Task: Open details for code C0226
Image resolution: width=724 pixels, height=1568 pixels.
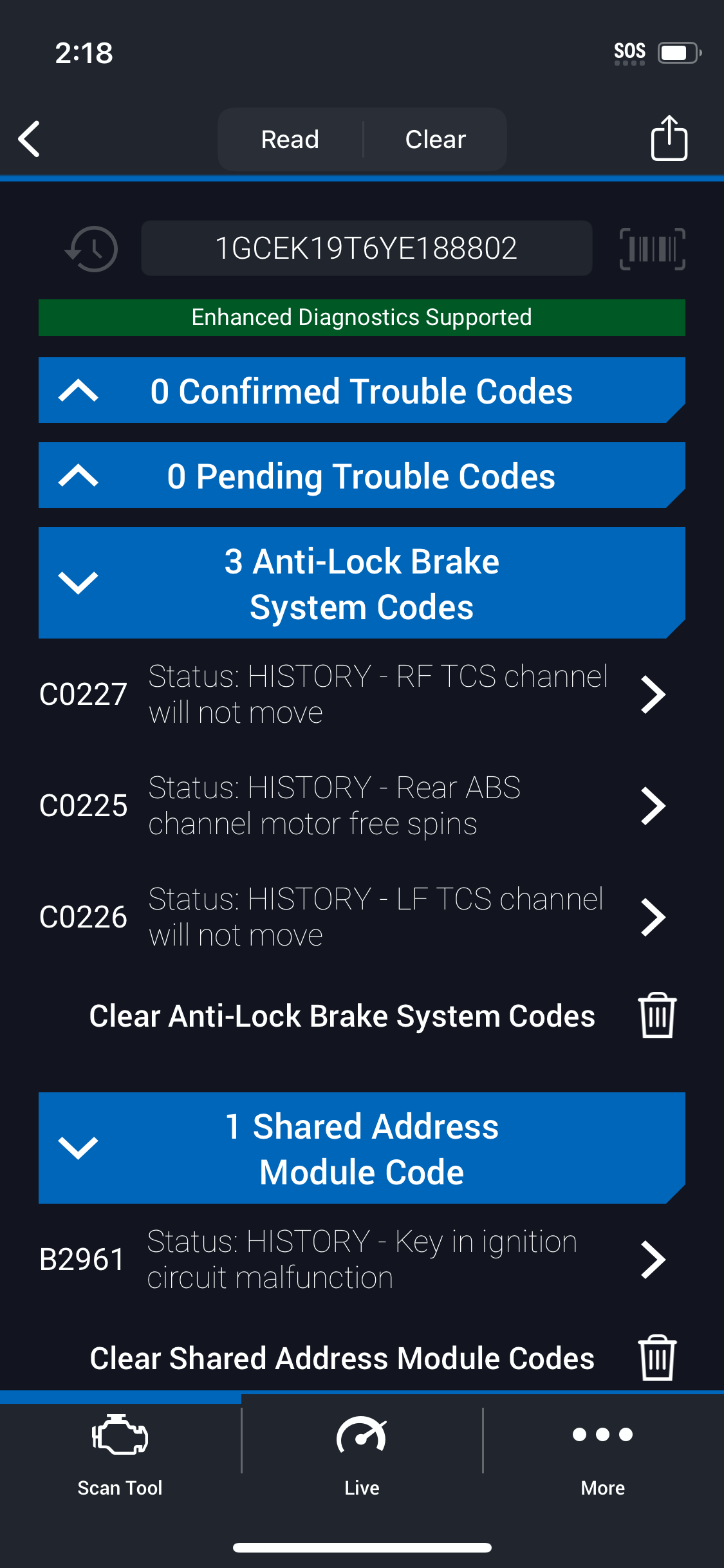Action: (x=353, y=917)
